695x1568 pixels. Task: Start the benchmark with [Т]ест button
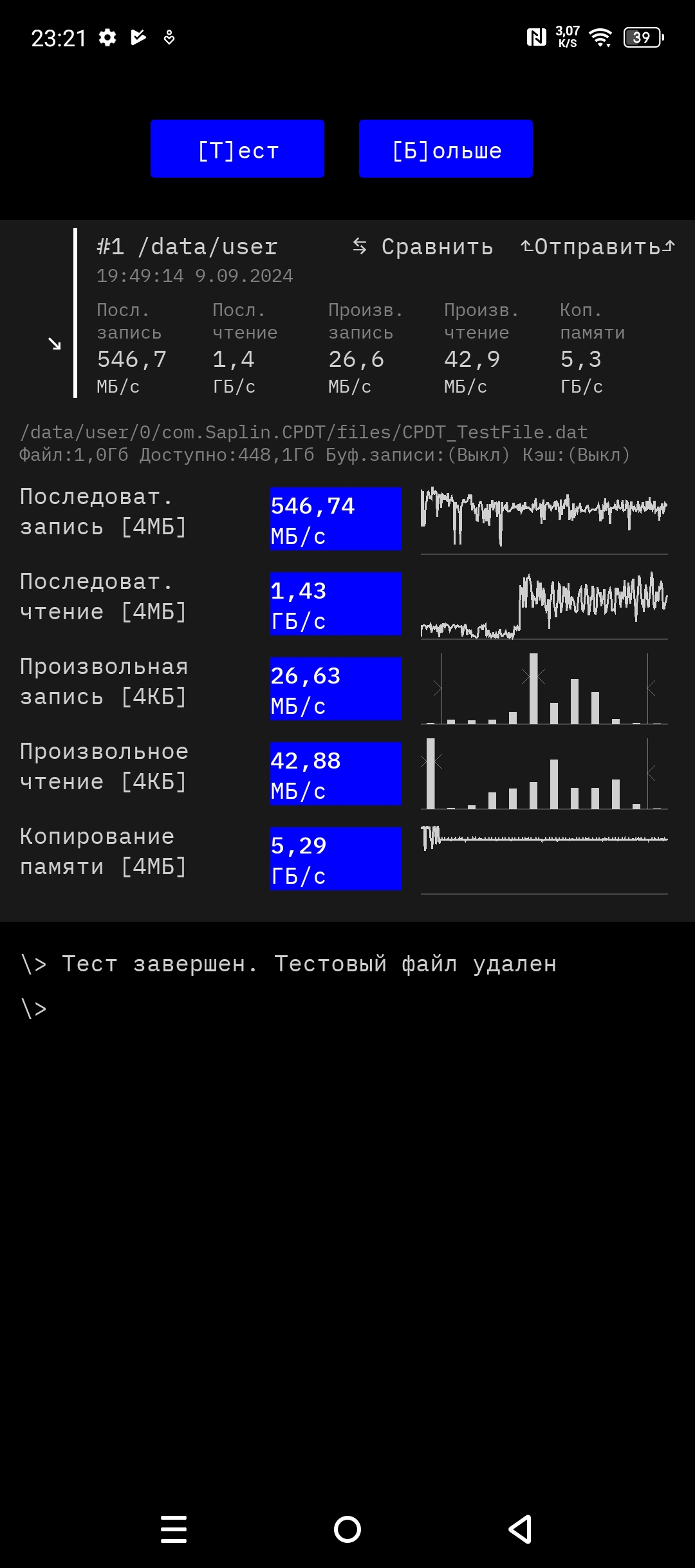[237, 149]
